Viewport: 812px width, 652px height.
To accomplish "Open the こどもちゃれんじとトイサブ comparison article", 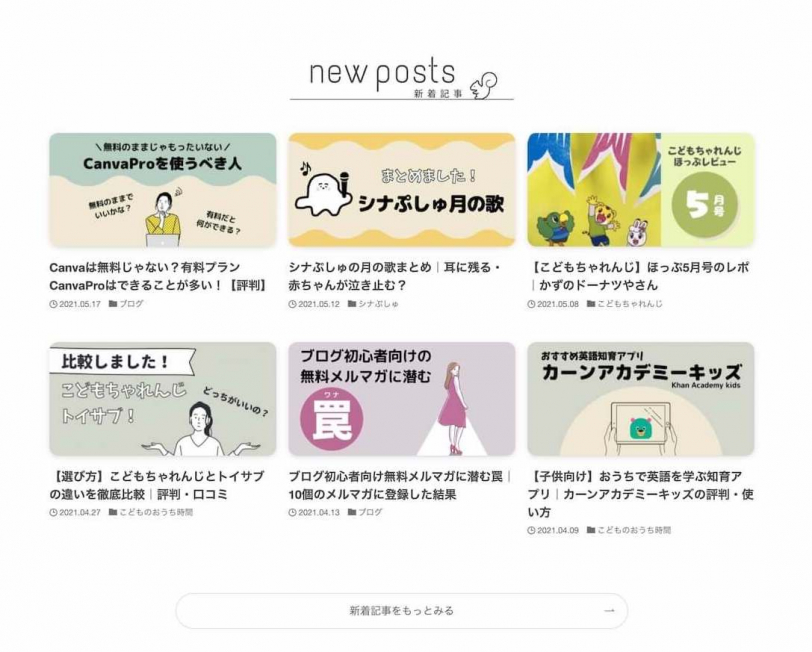I will 162,399.
